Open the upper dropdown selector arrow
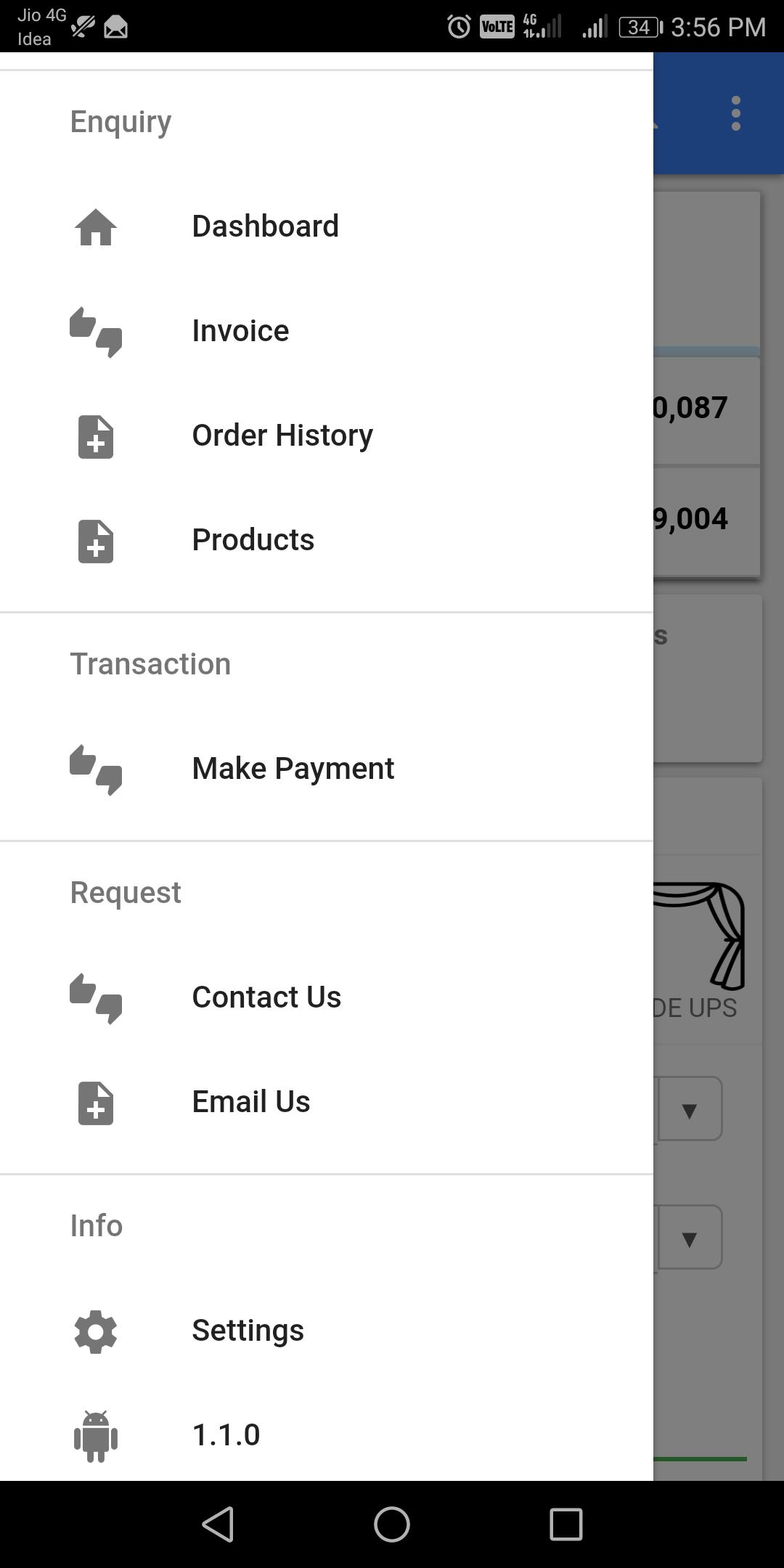This screenshot has width=784, height=1568. pyautogui.click(x=688, y=1108)
